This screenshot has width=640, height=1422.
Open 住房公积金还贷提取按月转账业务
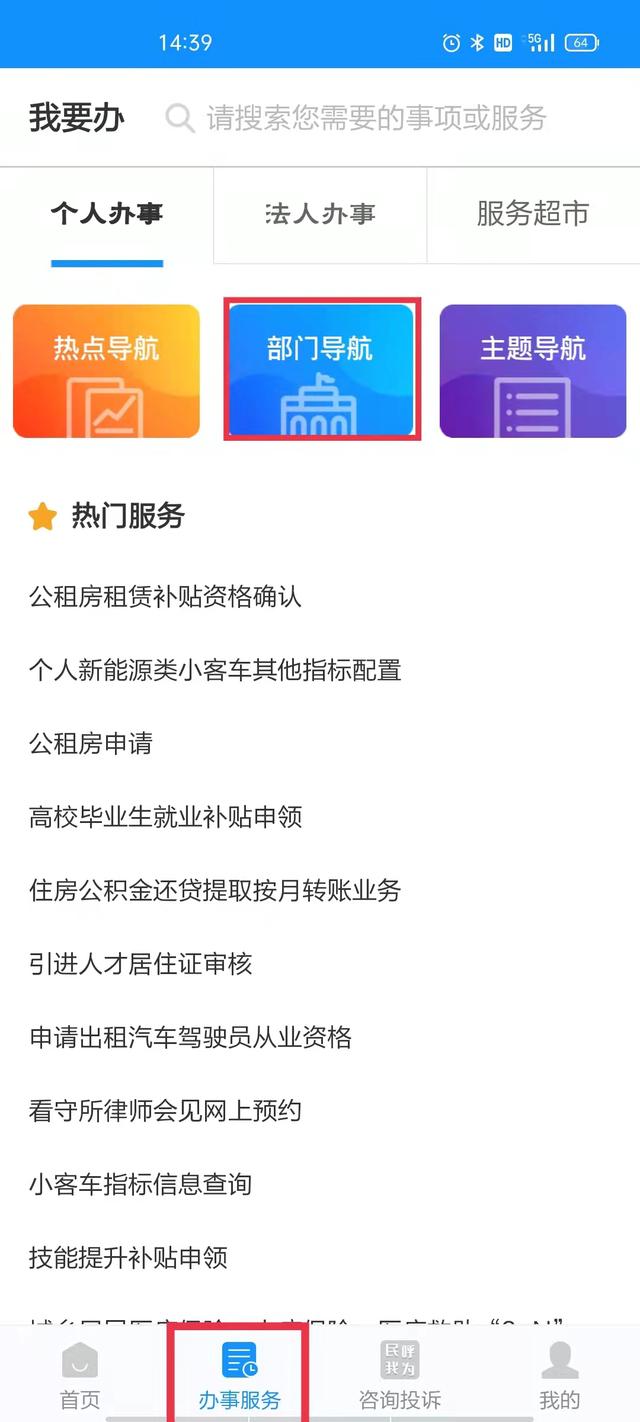(215, 890)
